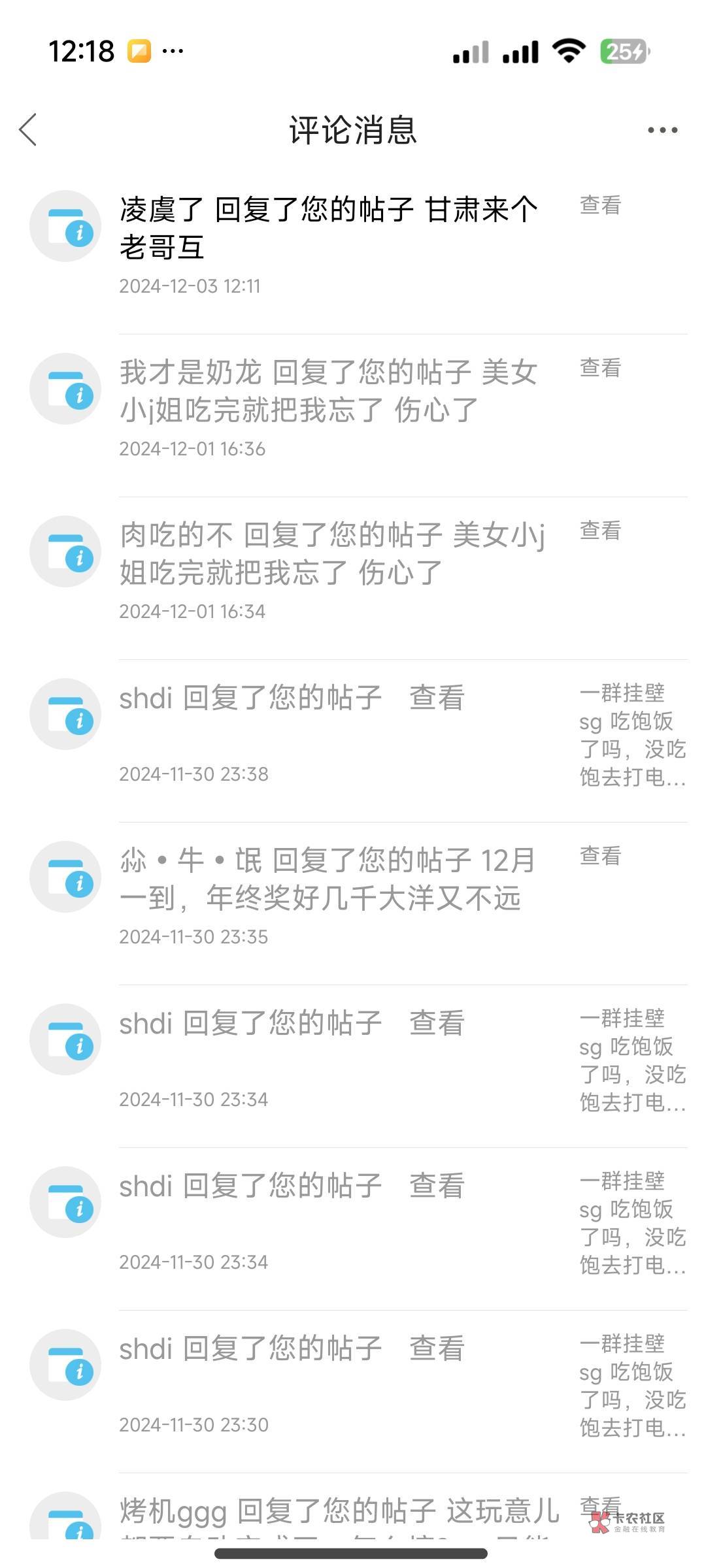Go back using the top-left arrow
Screen dimensions: 706x1568
pos(27,129)
